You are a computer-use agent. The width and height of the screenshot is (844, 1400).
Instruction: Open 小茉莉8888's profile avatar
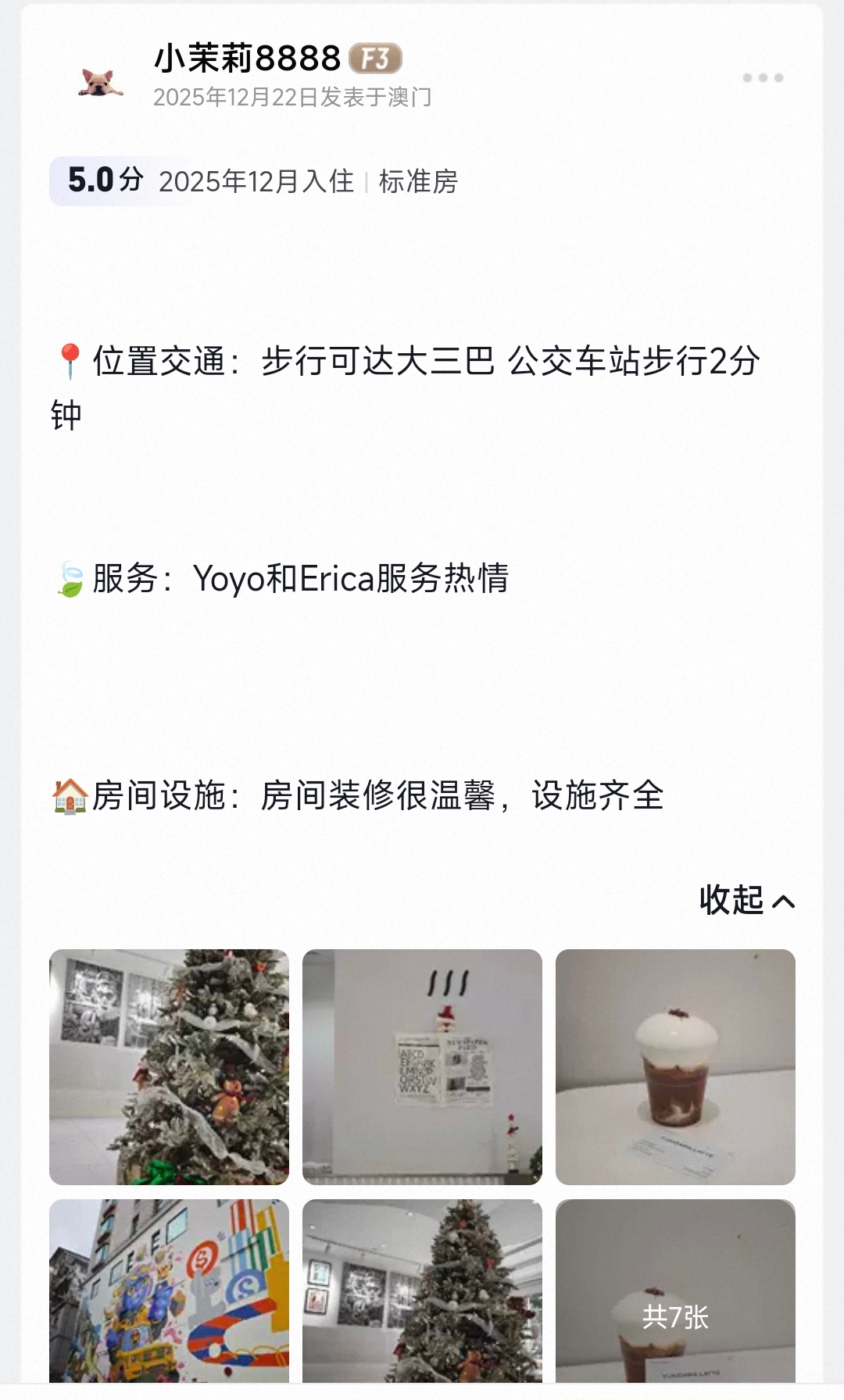click(x=101, y=81)
